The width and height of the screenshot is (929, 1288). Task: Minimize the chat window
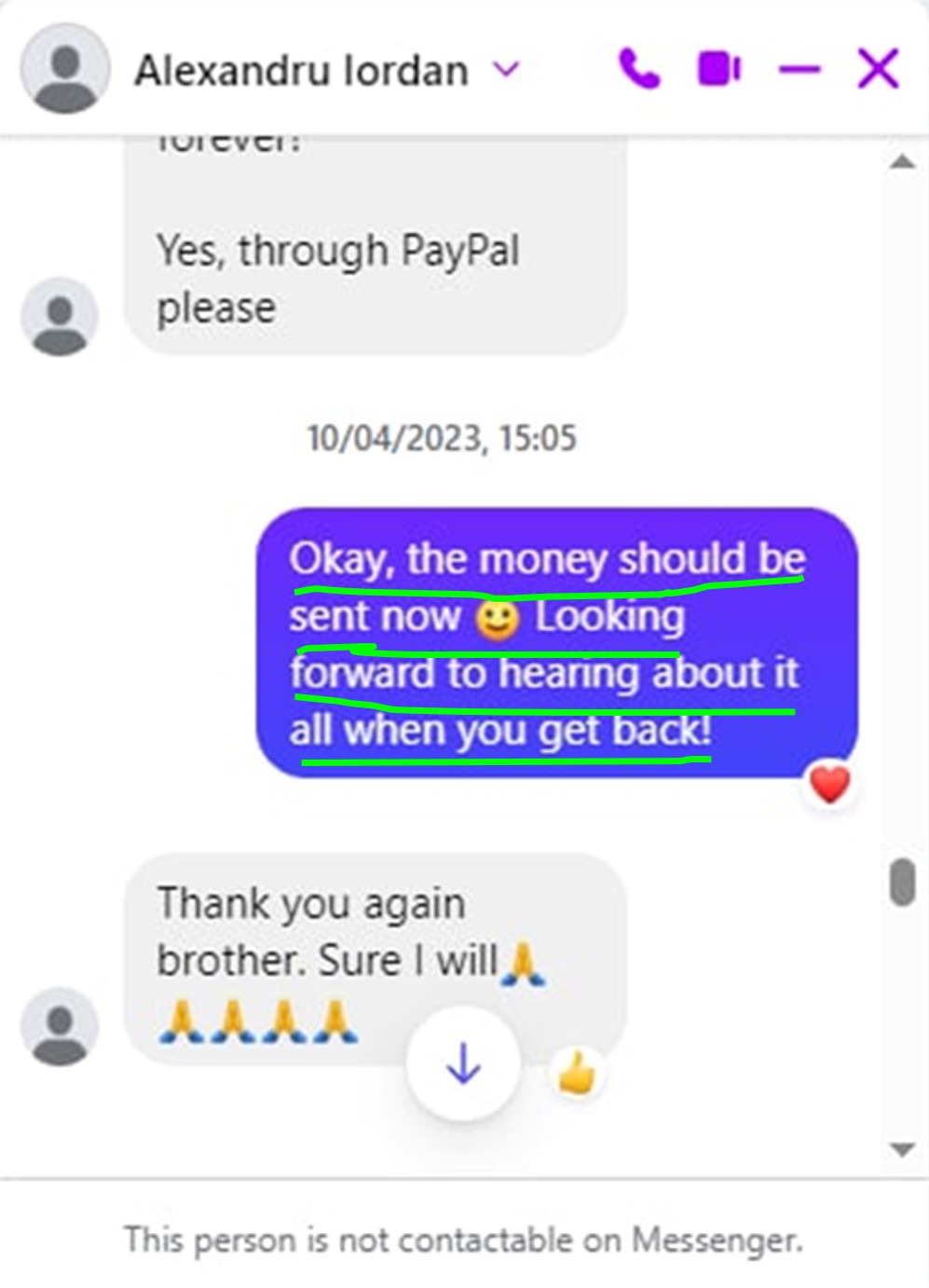click(799, 69)
